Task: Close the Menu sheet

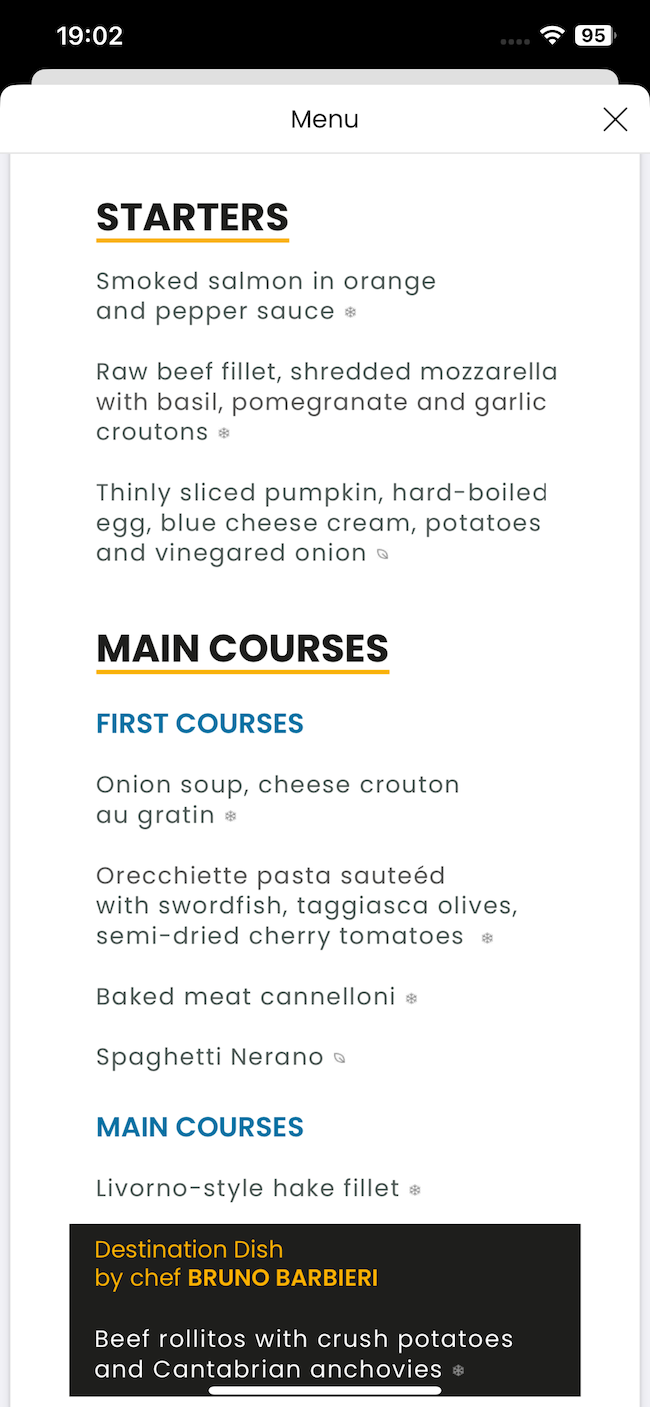Action: pyautogui.click(x=615, y=120)
